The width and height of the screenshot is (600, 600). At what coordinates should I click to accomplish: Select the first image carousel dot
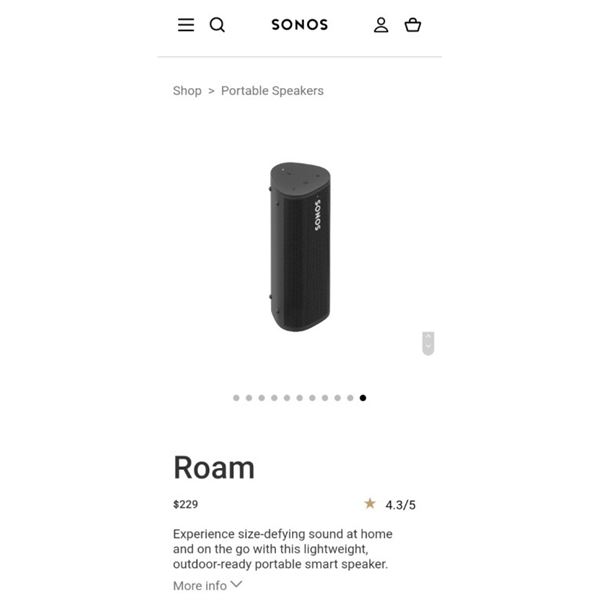click(237, 398)
